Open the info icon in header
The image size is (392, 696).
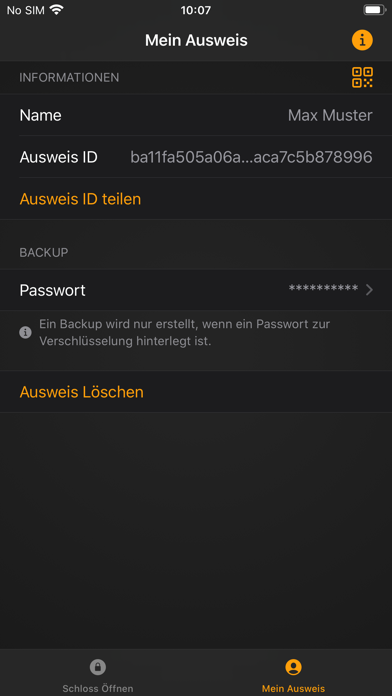(362, 40)
